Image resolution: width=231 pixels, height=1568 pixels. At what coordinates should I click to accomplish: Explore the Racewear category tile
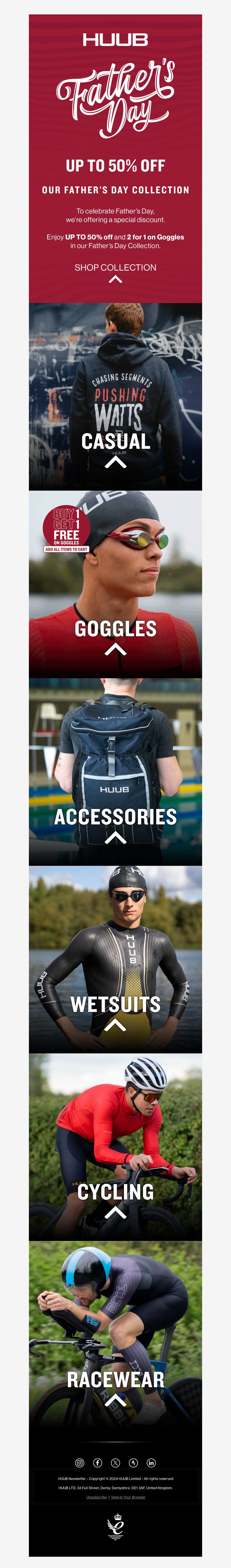coord(115,1379)
